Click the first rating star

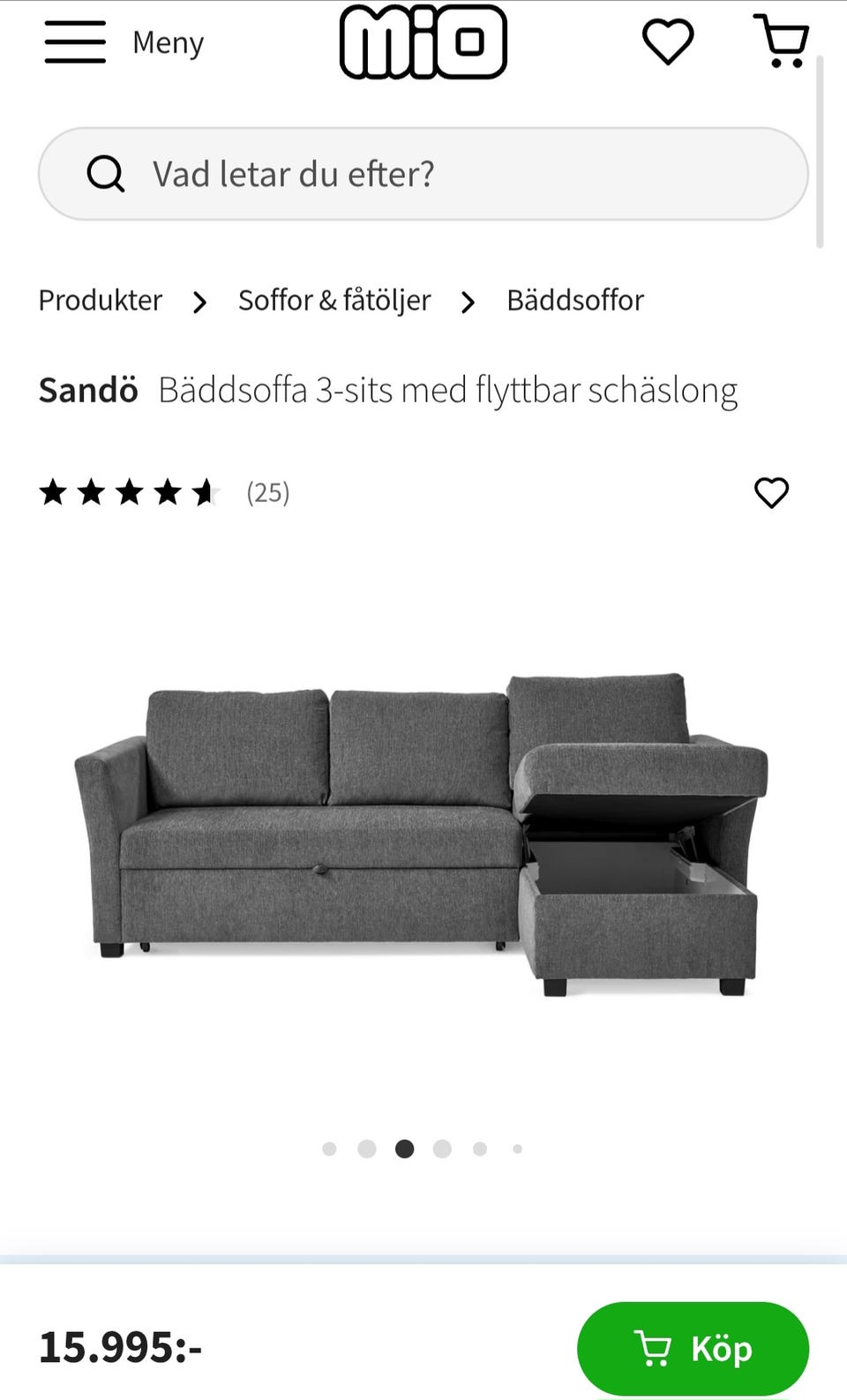tap(55, 493)
